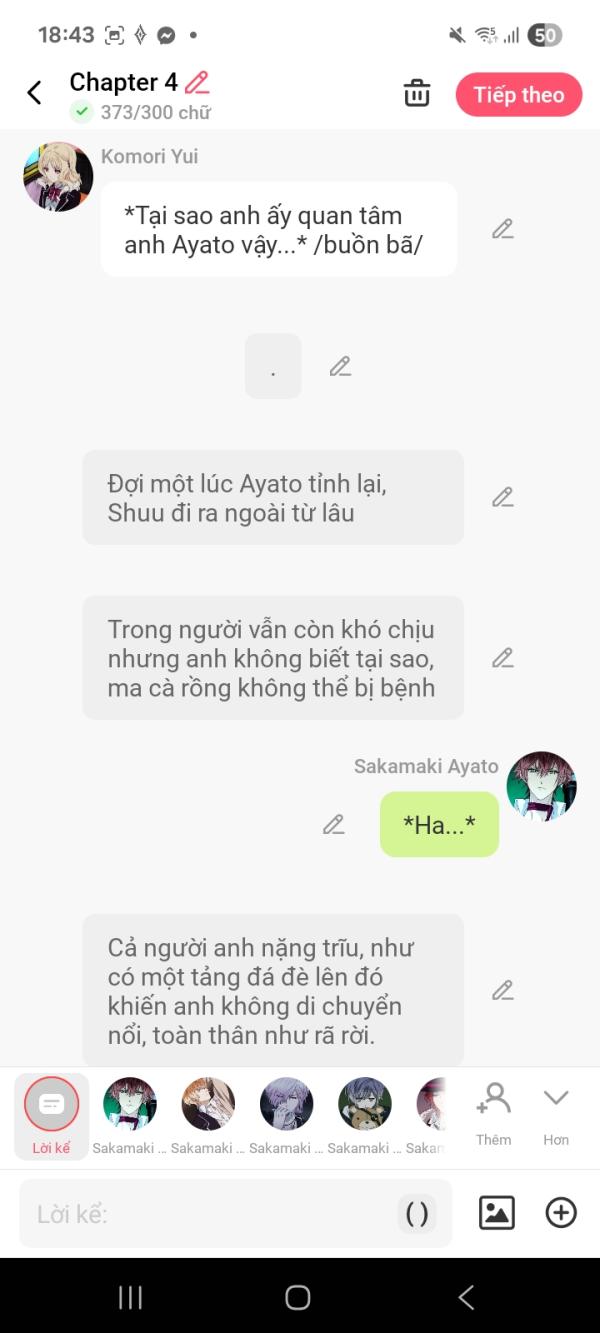
Task: Open Komori Yui's avatar
Action: point(58,177)
